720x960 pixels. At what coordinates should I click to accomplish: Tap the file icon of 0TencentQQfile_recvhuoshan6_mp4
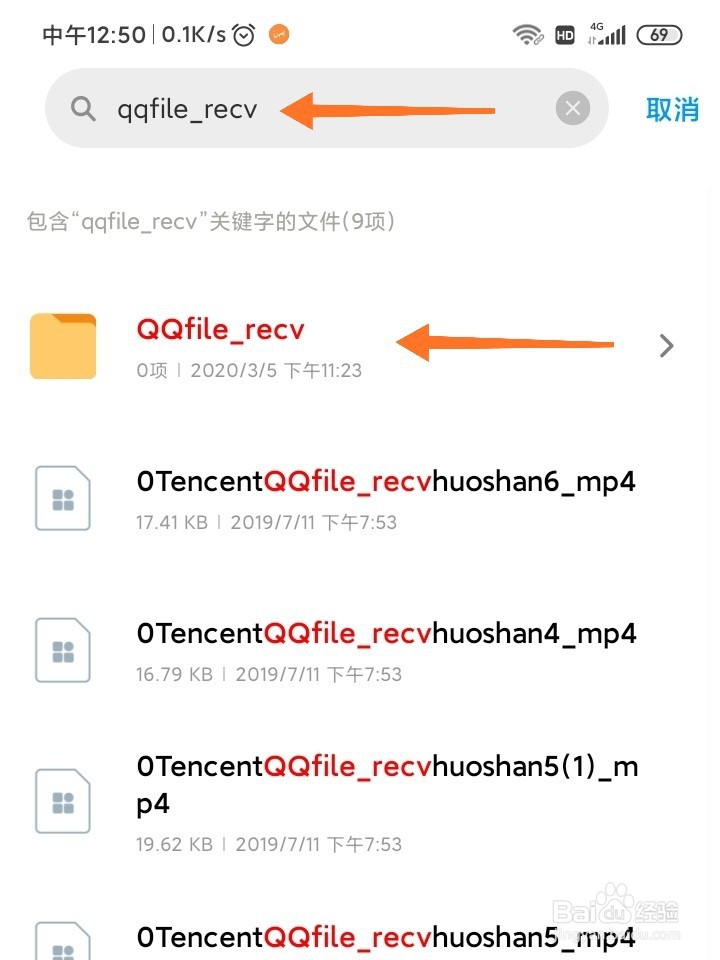point(62,497)
